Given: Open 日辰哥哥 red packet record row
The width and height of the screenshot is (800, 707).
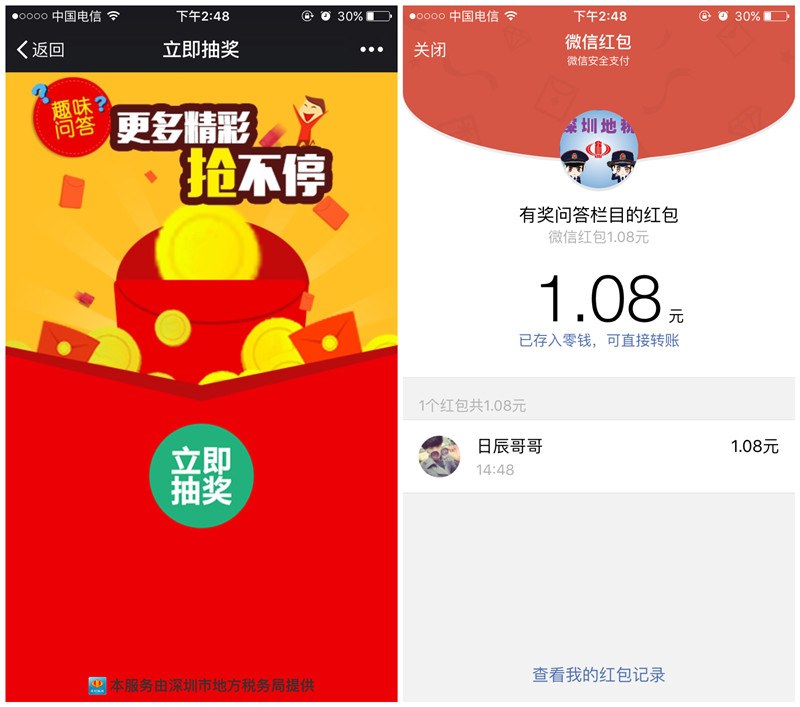Looking at the screenshot, I should tap(598, 456).
